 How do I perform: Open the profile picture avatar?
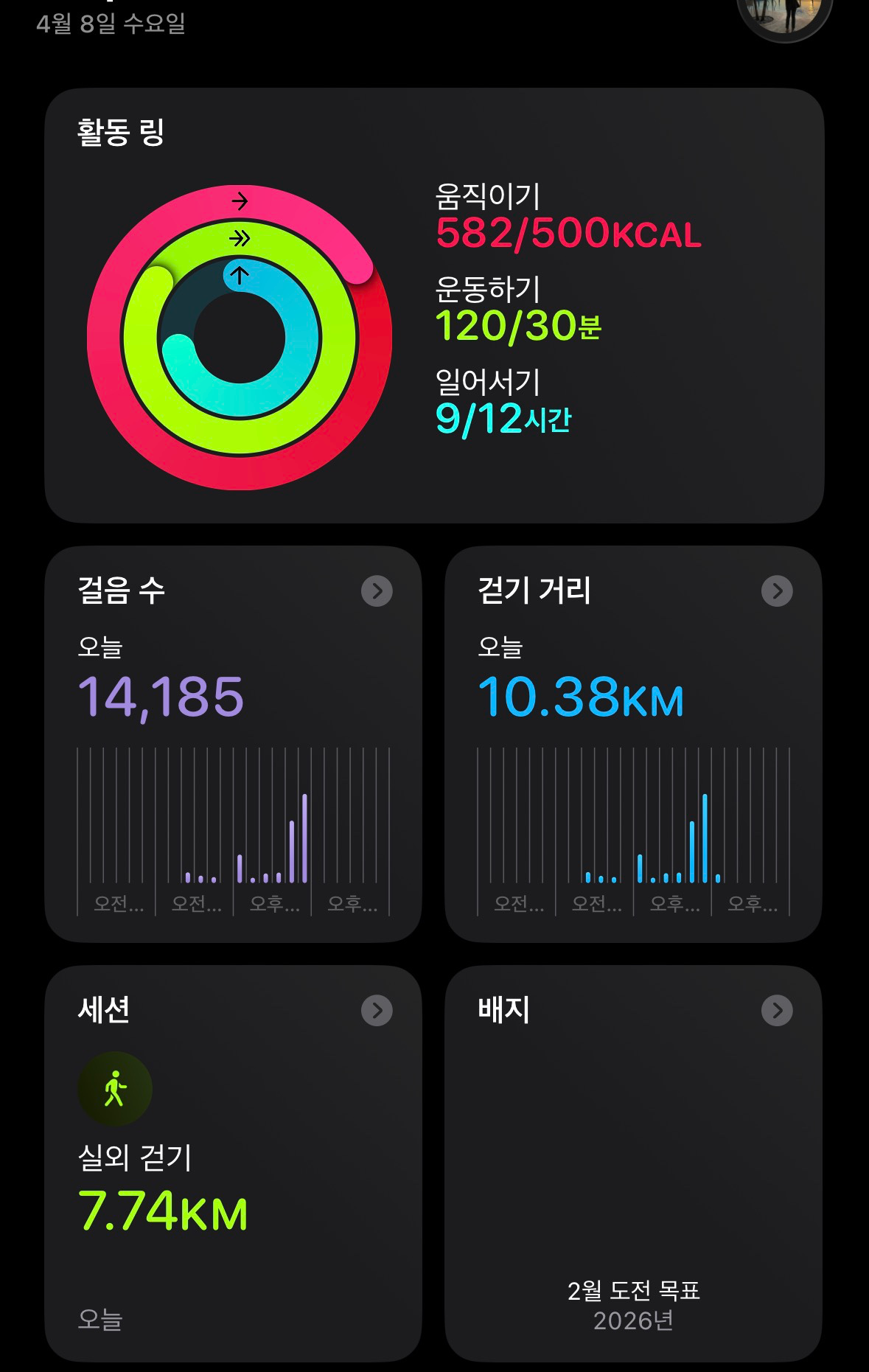pos(784,14)
